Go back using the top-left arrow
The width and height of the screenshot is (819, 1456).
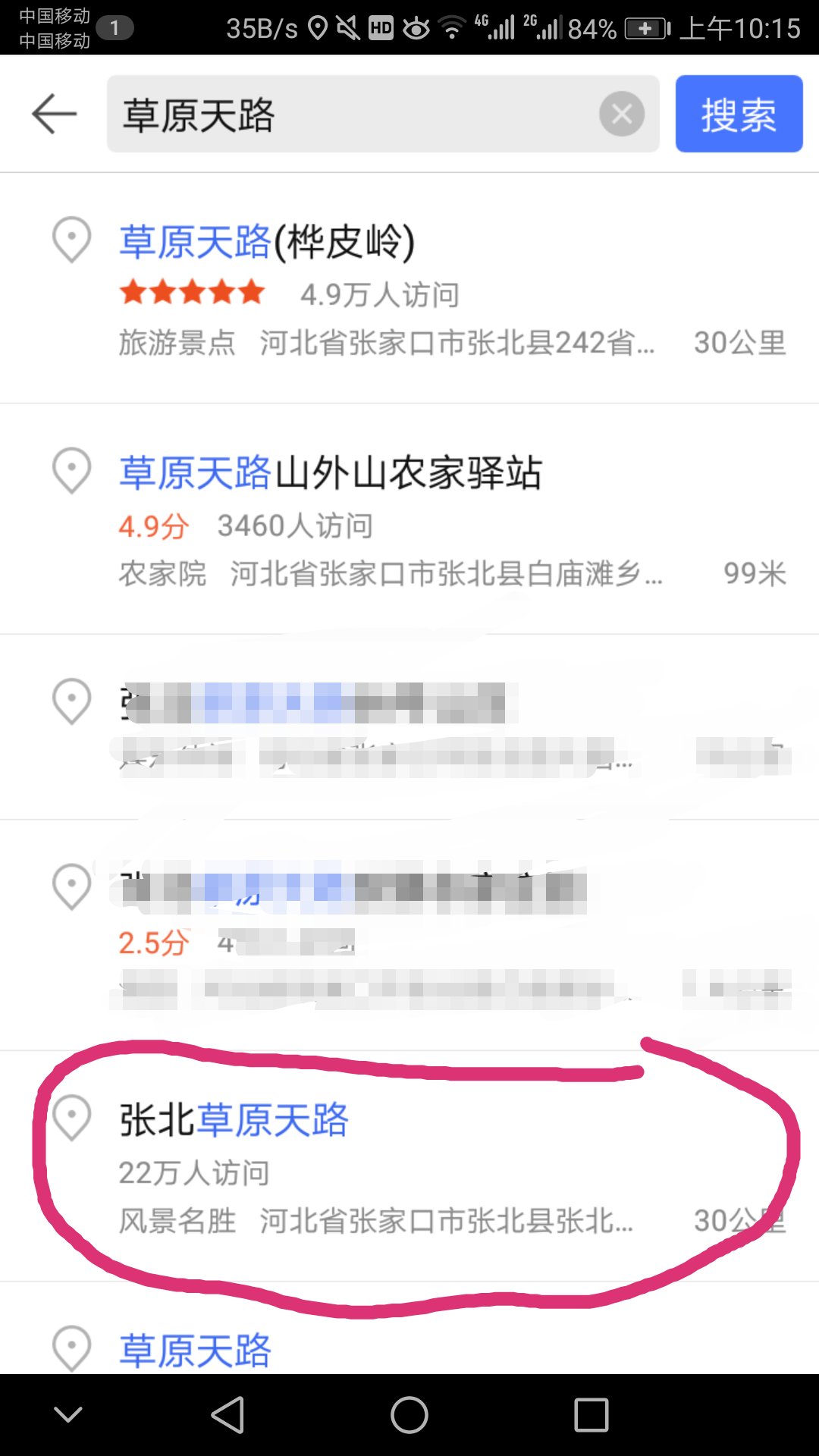[54, 114]
